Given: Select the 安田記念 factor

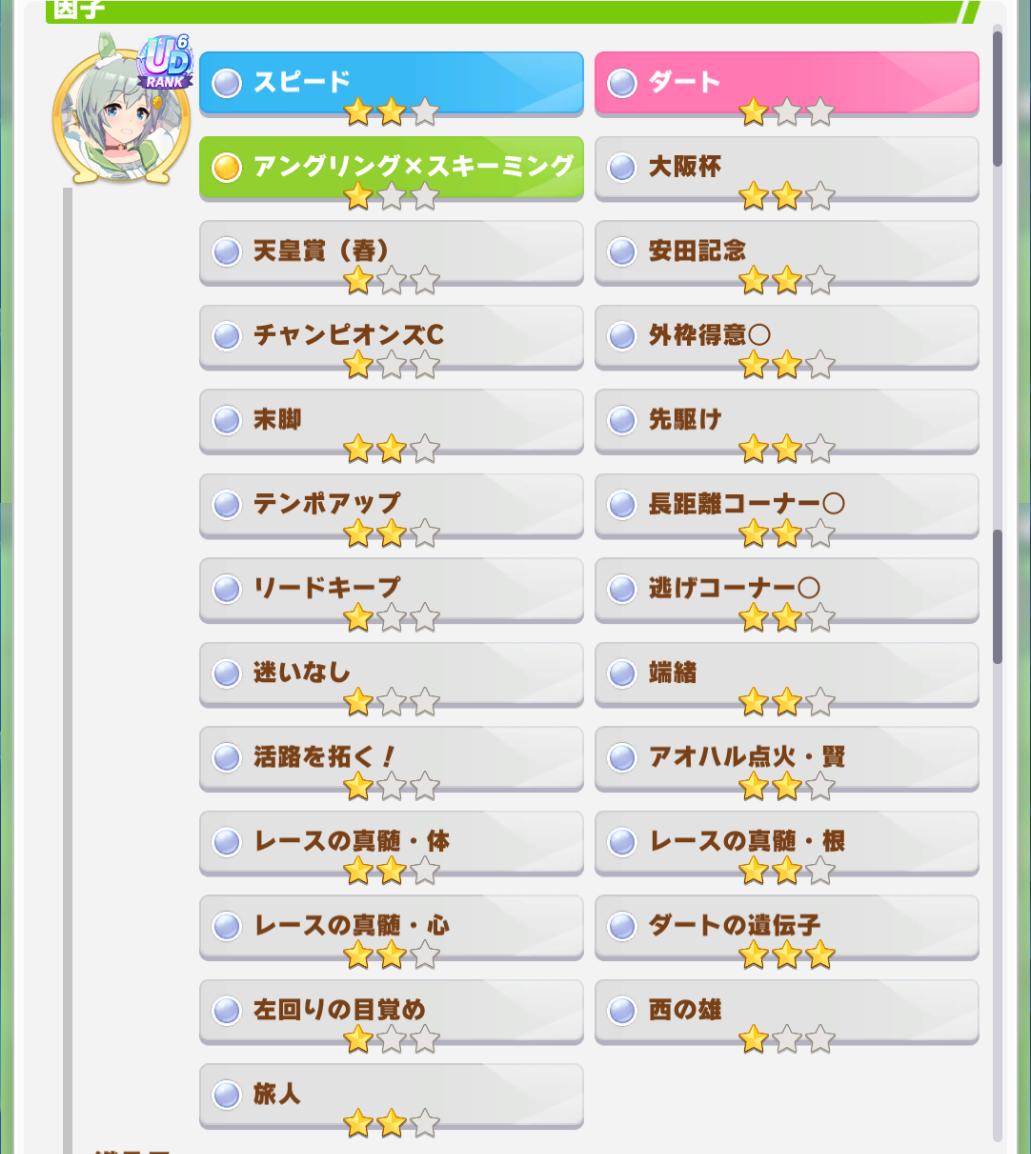Looking at the screenshot, I should tap(786, 251).
